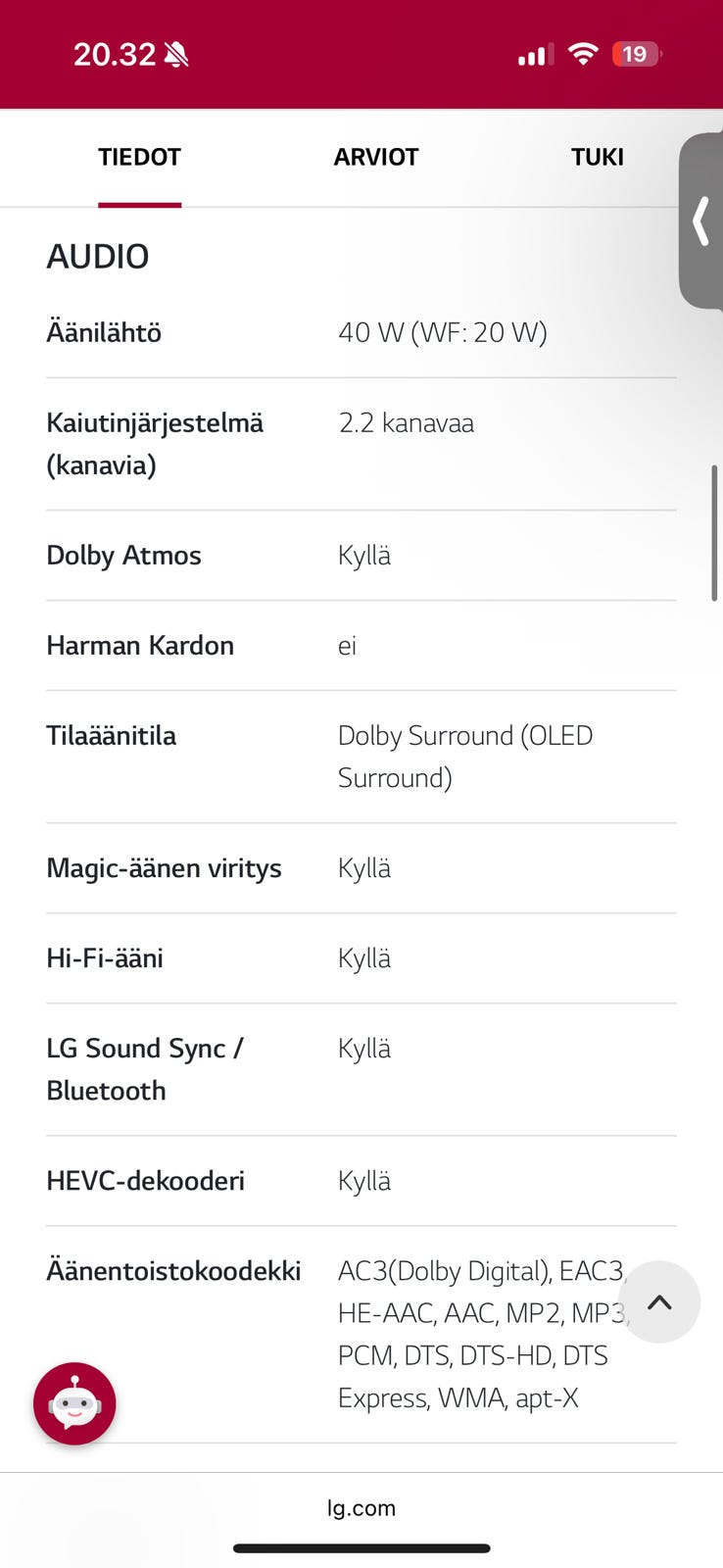Open the chatbot assistant icon
This screenshot has width=723, height=1568.
click(74, 1403)
